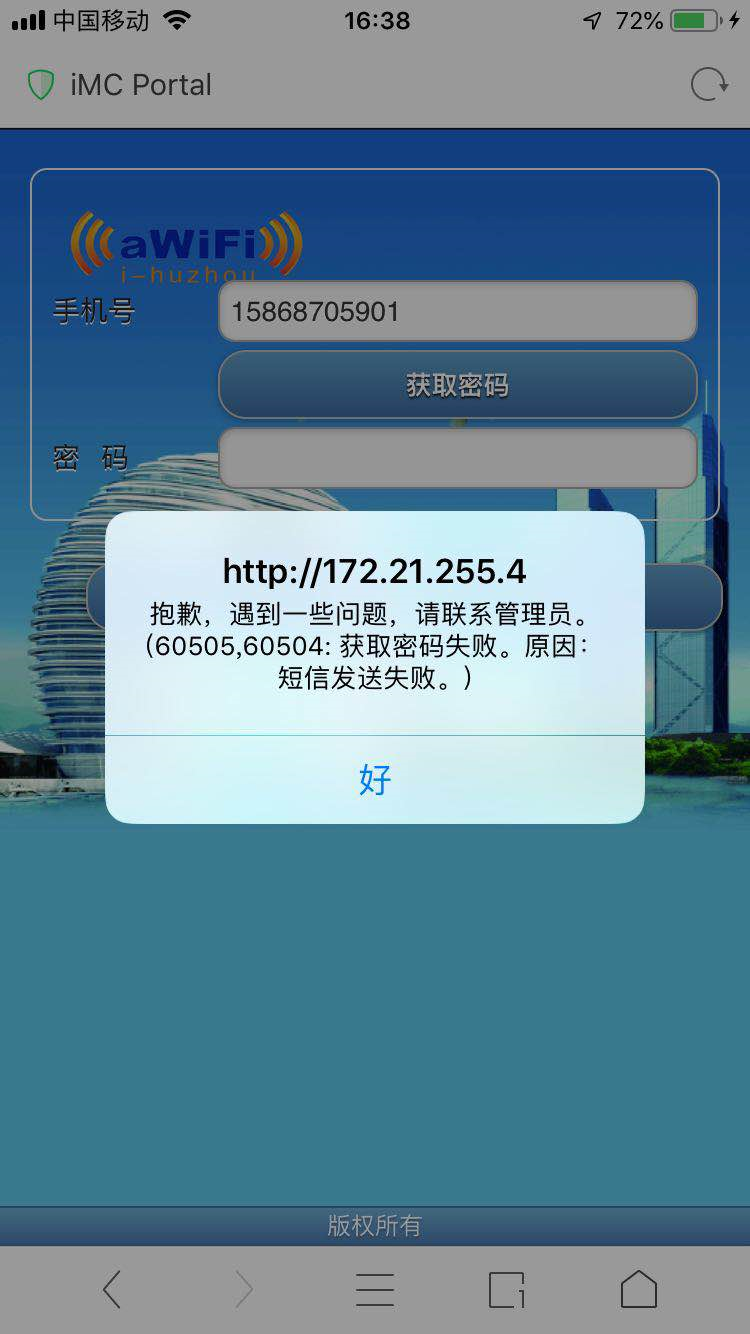Go to the browser home page
Image resolution: width=750 pixels, height=1334 pixels.
pos(638,1290)
